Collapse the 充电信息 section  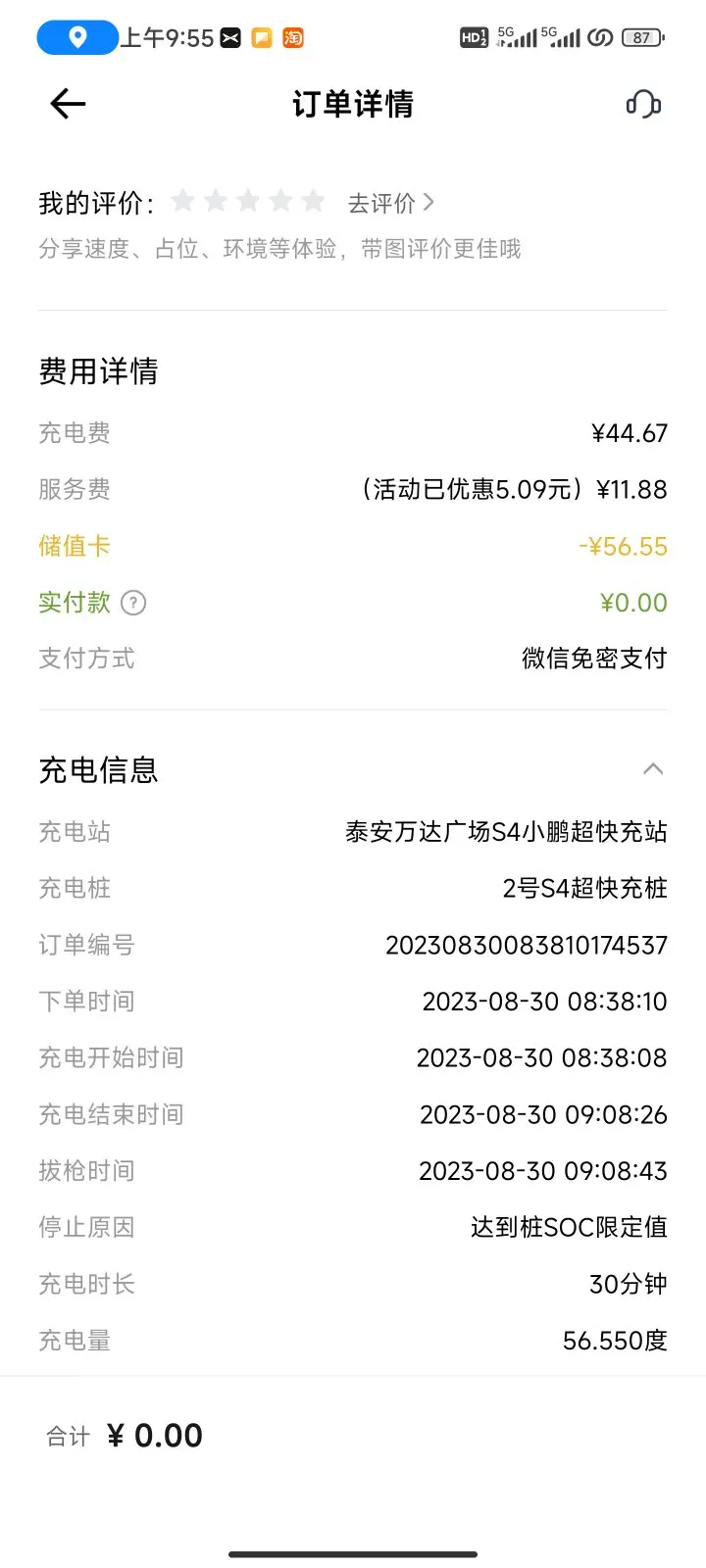(x=653, y=769)
